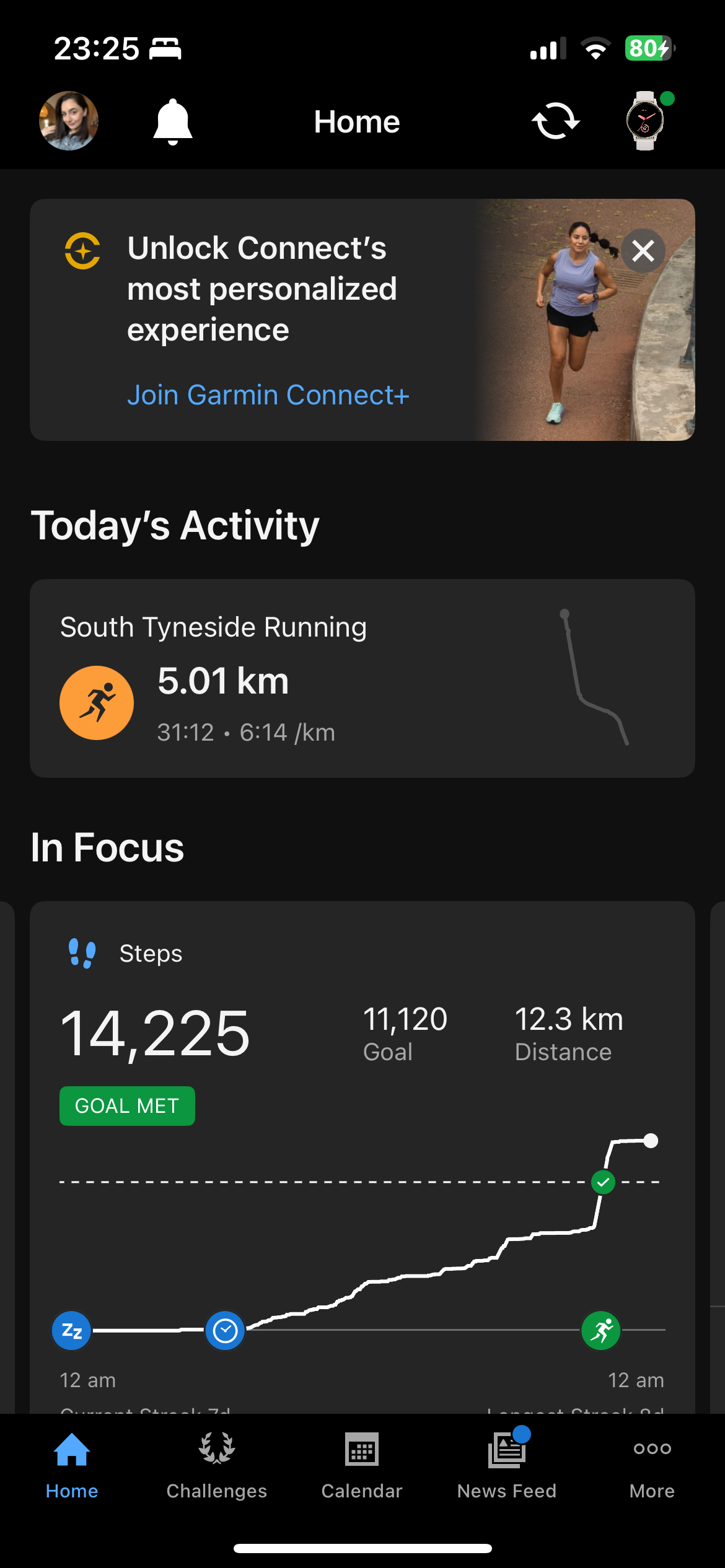Open the connected watch device icon
Image resolution: width=725 pixels, height=1568 pixels.
click(646, 121)
